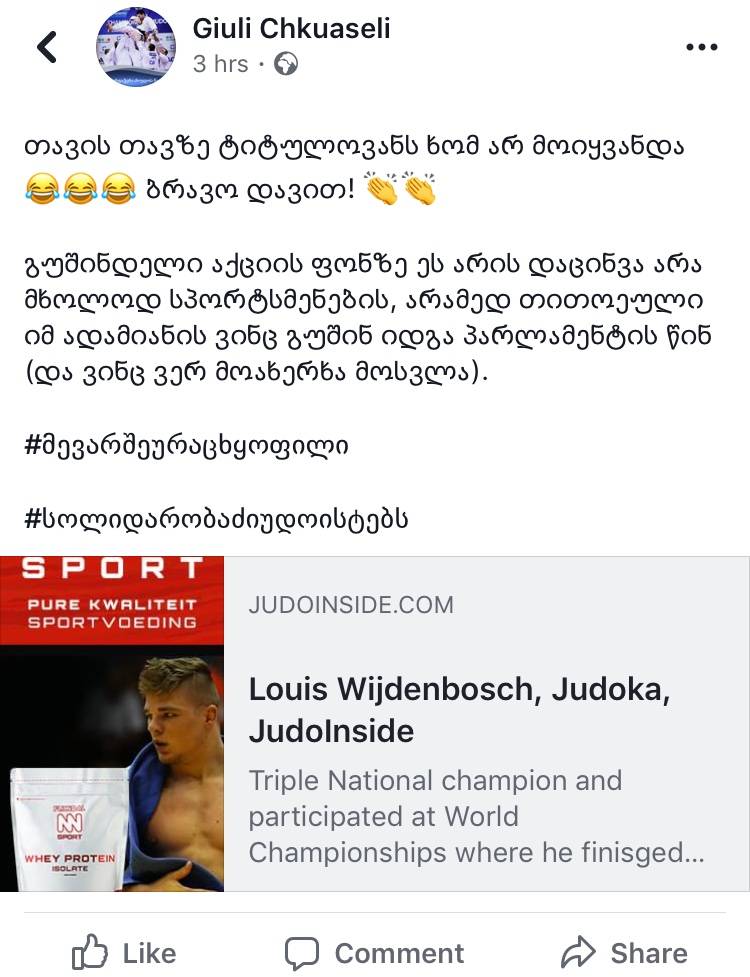The image size is (750, 977).
Task: Like this post
Action: pyautogui.click(x=124, y=952)
